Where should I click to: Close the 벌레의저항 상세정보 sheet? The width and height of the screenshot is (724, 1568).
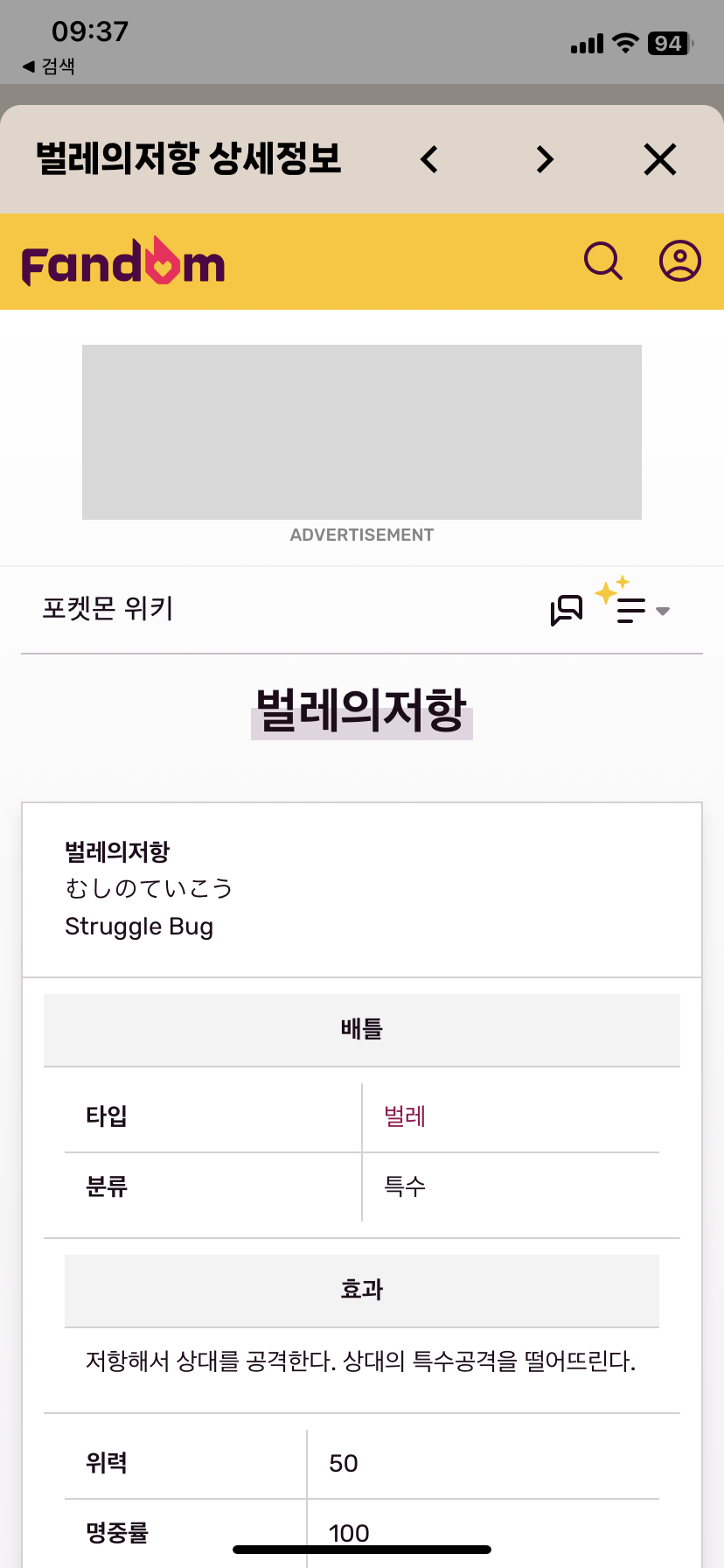click(659, 159)
